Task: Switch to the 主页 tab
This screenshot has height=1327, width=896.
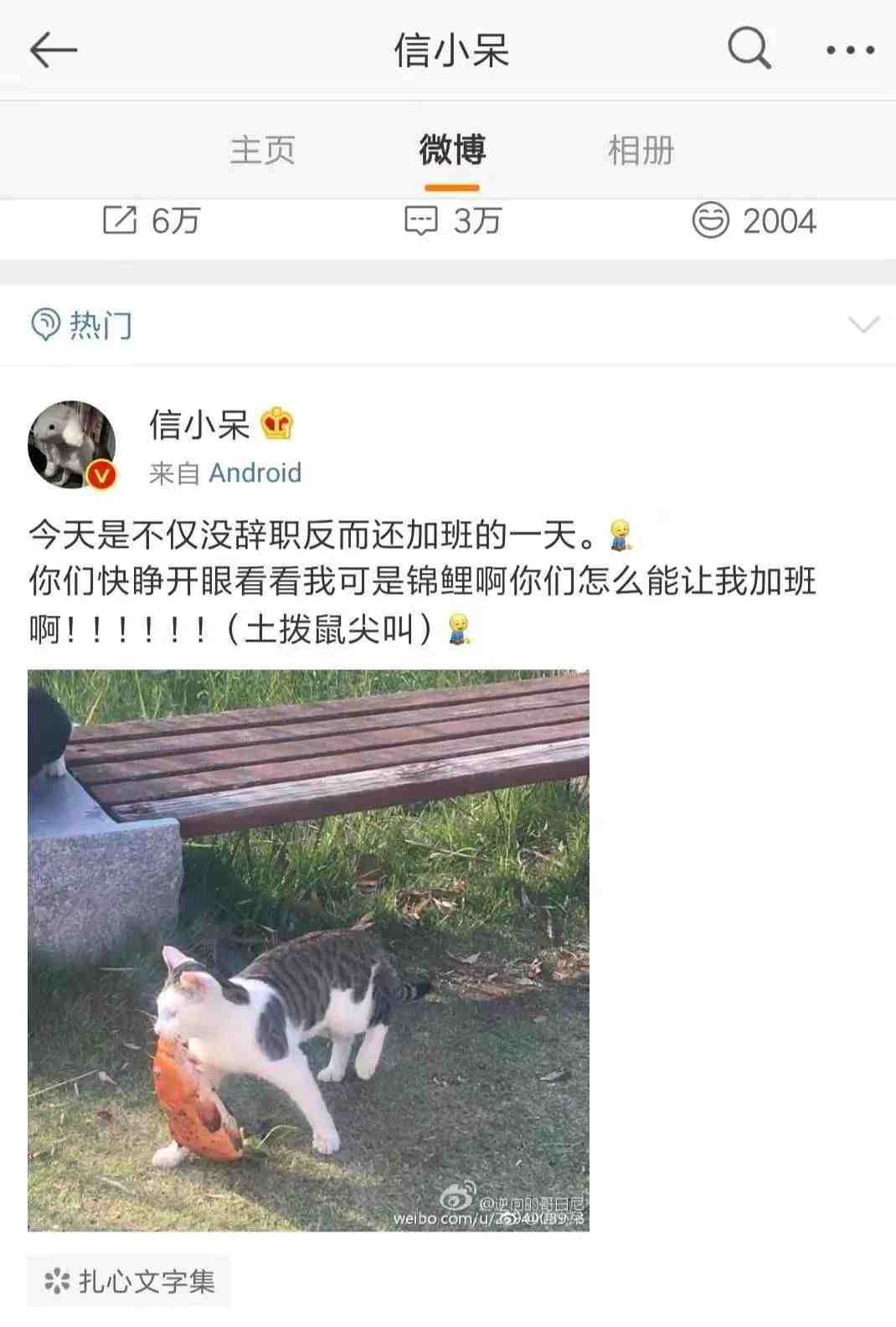Action: [x=262, y=151]
